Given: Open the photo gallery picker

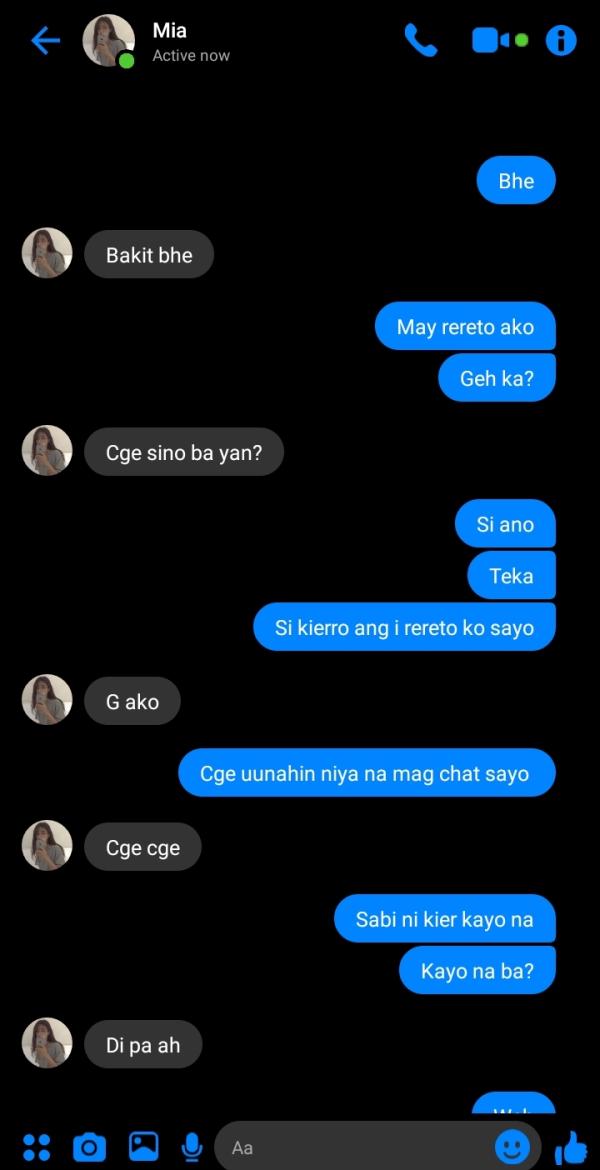Looking at the screenshot, I should tap(143, 1146).
